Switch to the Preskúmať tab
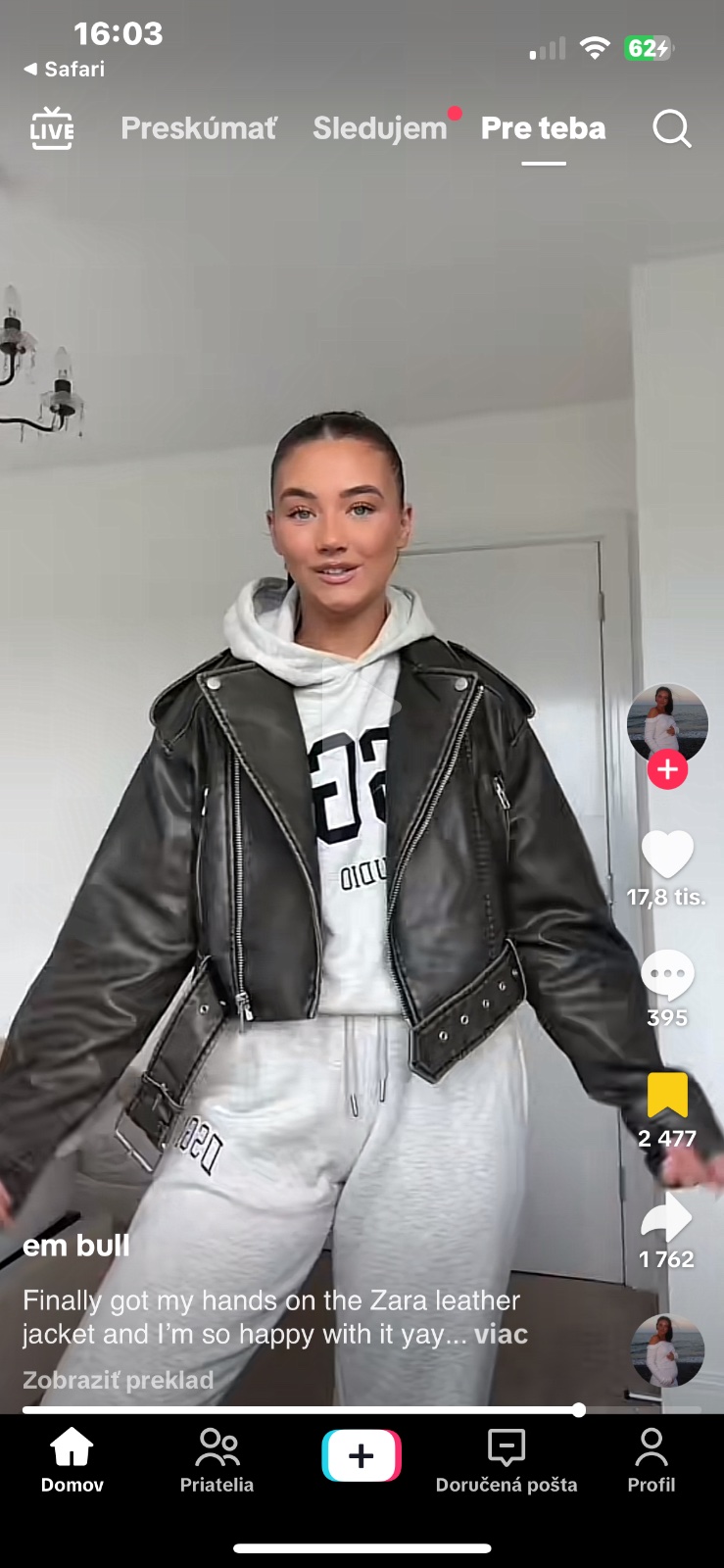Screen dimensions: 724x1568 [199, 128]
